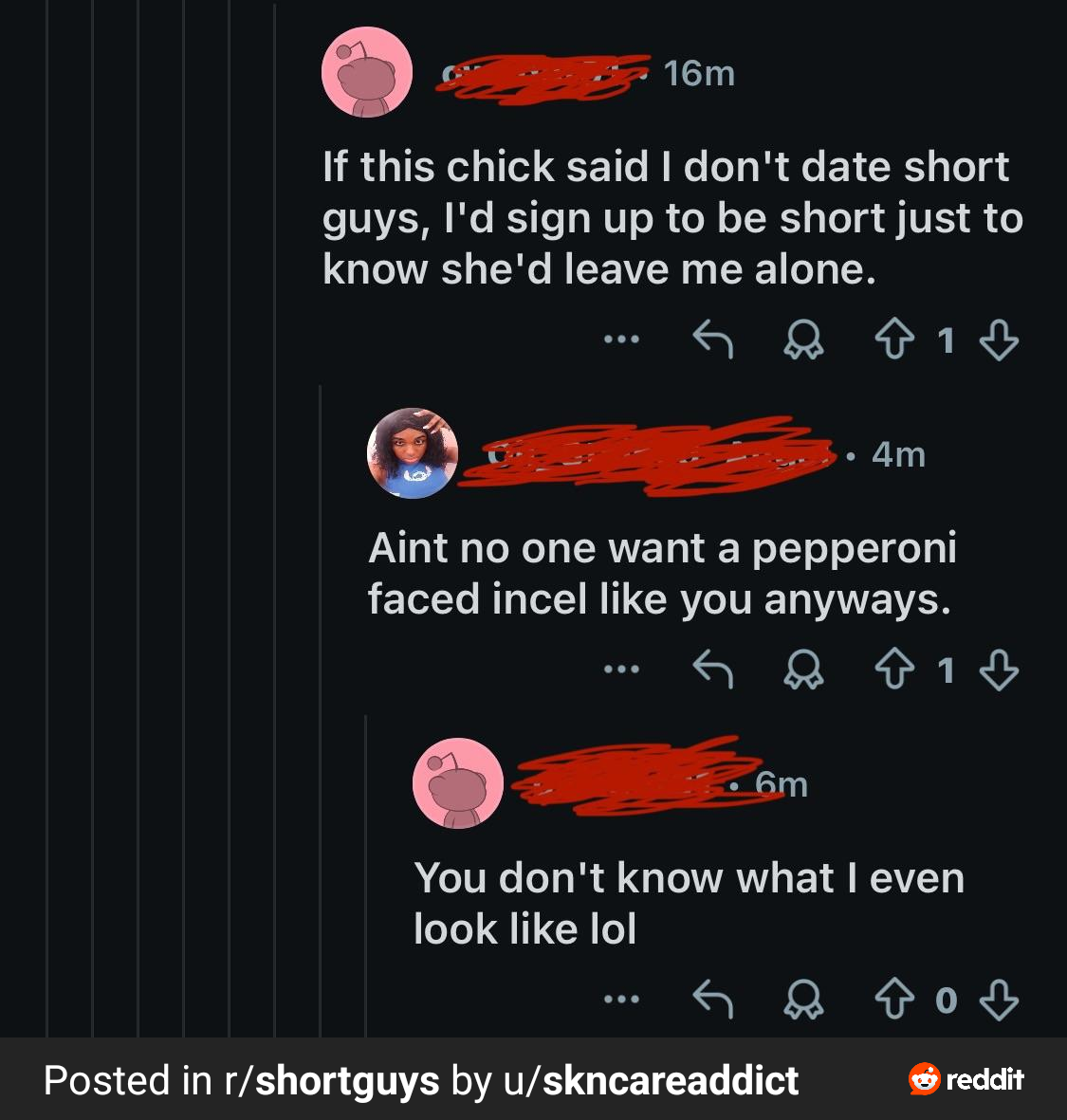Give an award to the 'date short guys' comment
Screen dimensions: 1067x1120
point(803,340)
